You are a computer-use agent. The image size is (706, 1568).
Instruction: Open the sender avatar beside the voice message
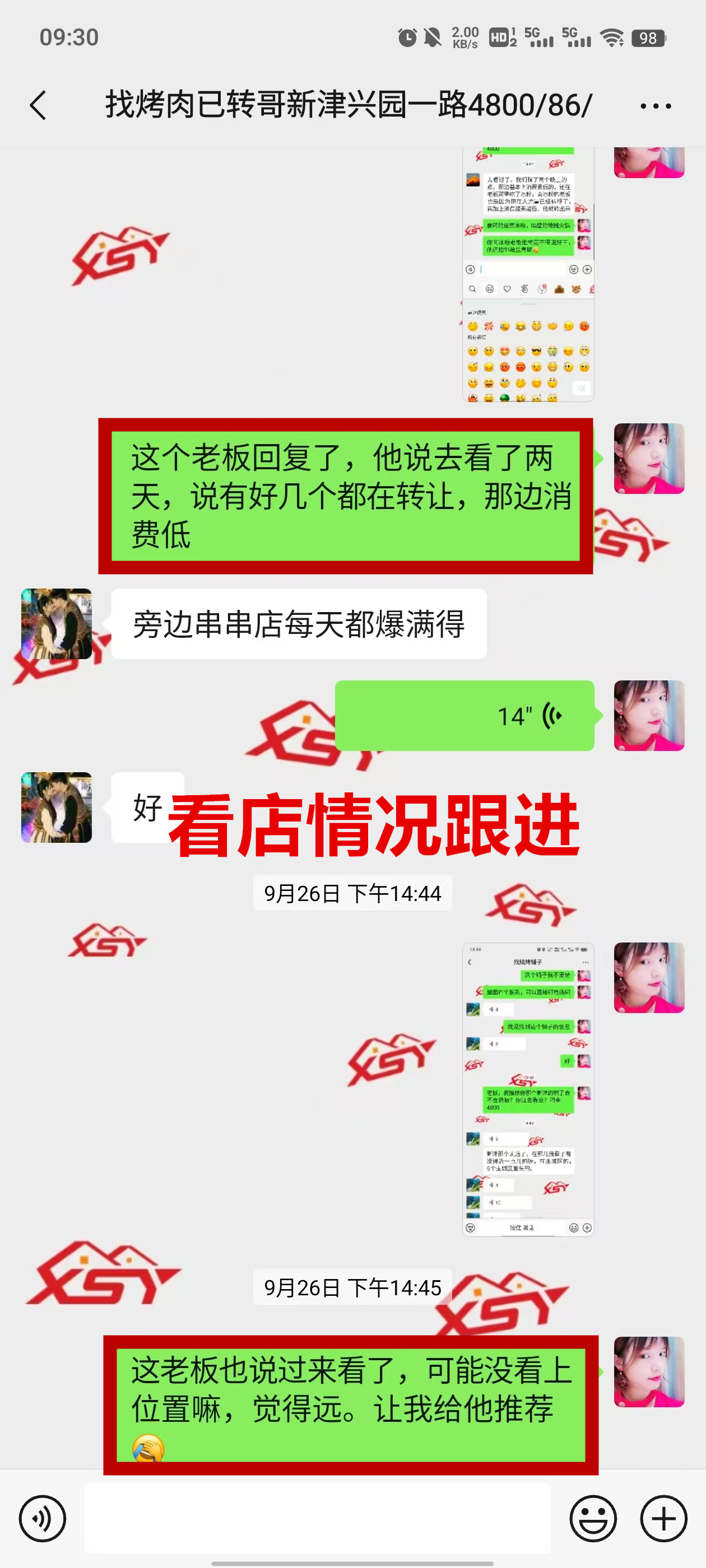coord(649,716)
